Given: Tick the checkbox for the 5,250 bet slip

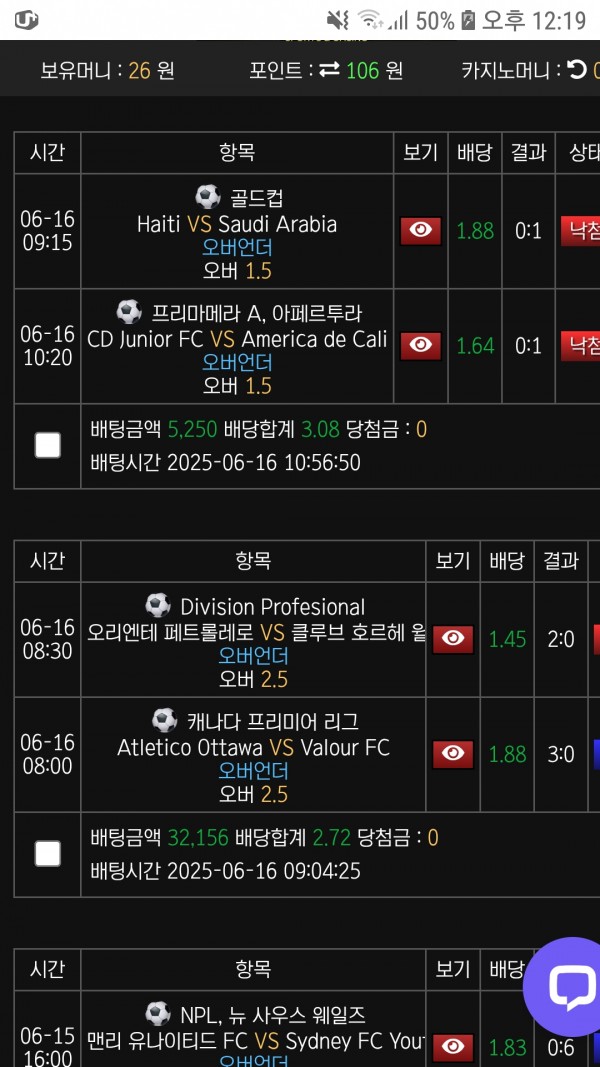Looking at the screenshot, I should 48,445.
